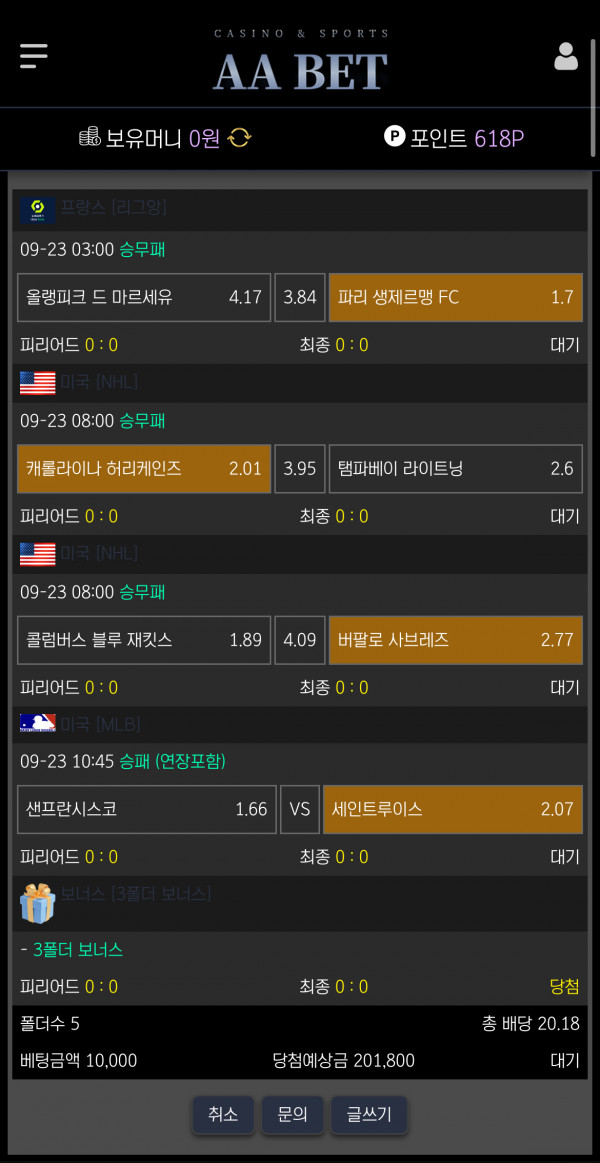This screenshot has height=1163, width=600.
Task: Open the hamburger menu
Action: [x=33, y=56]
